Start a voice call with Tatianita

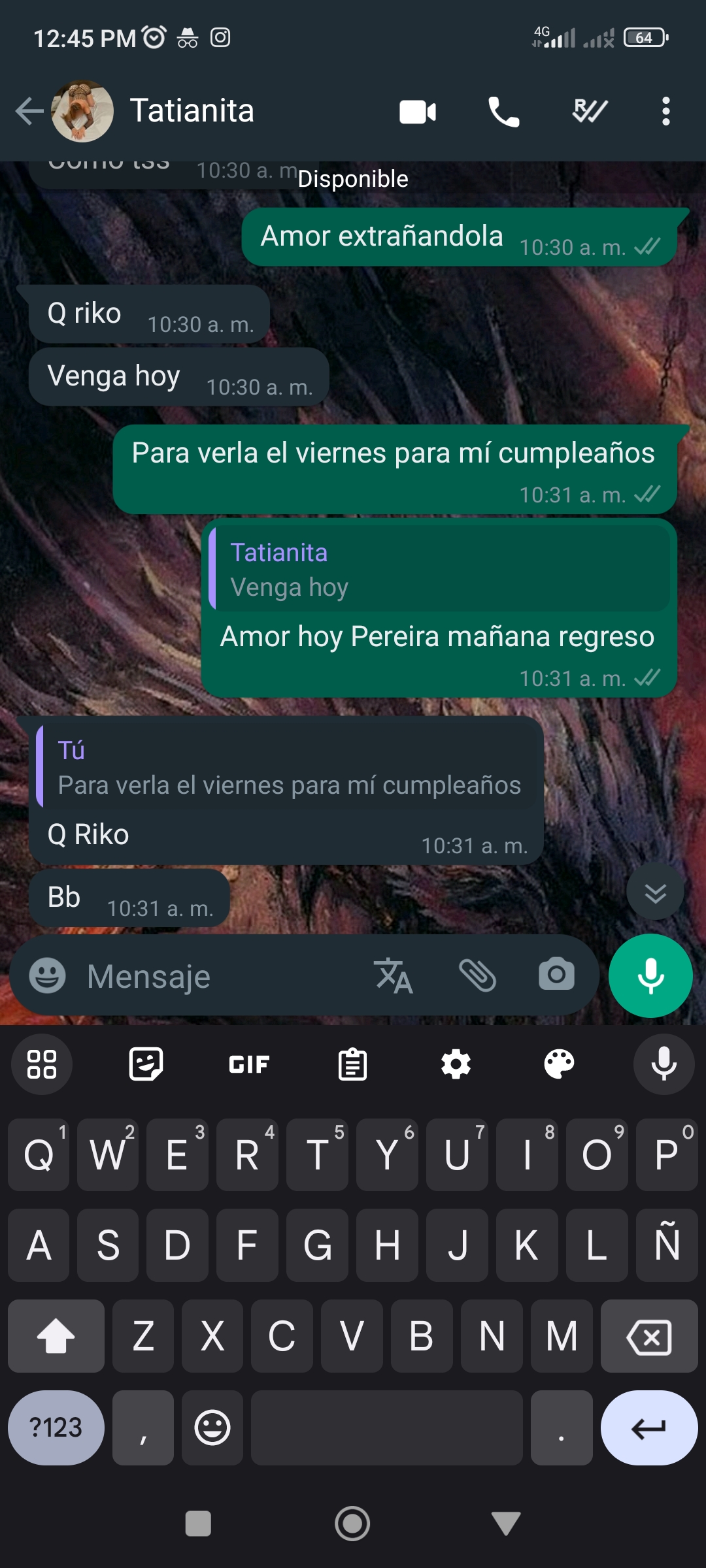pyautogui.click(x=503, y=112)
